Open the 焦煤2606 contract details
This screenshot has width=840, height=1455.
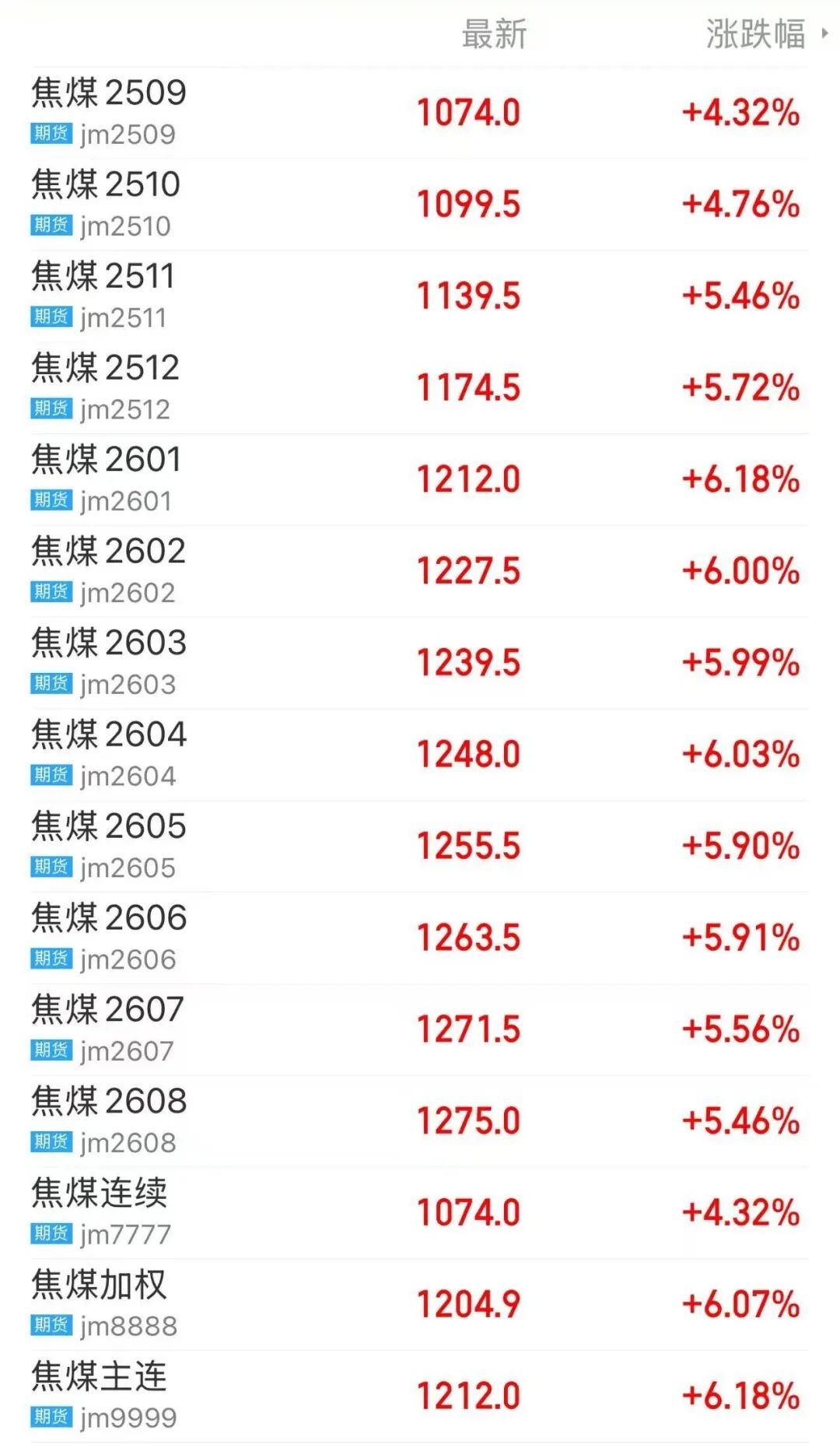(x=109, y=938)
